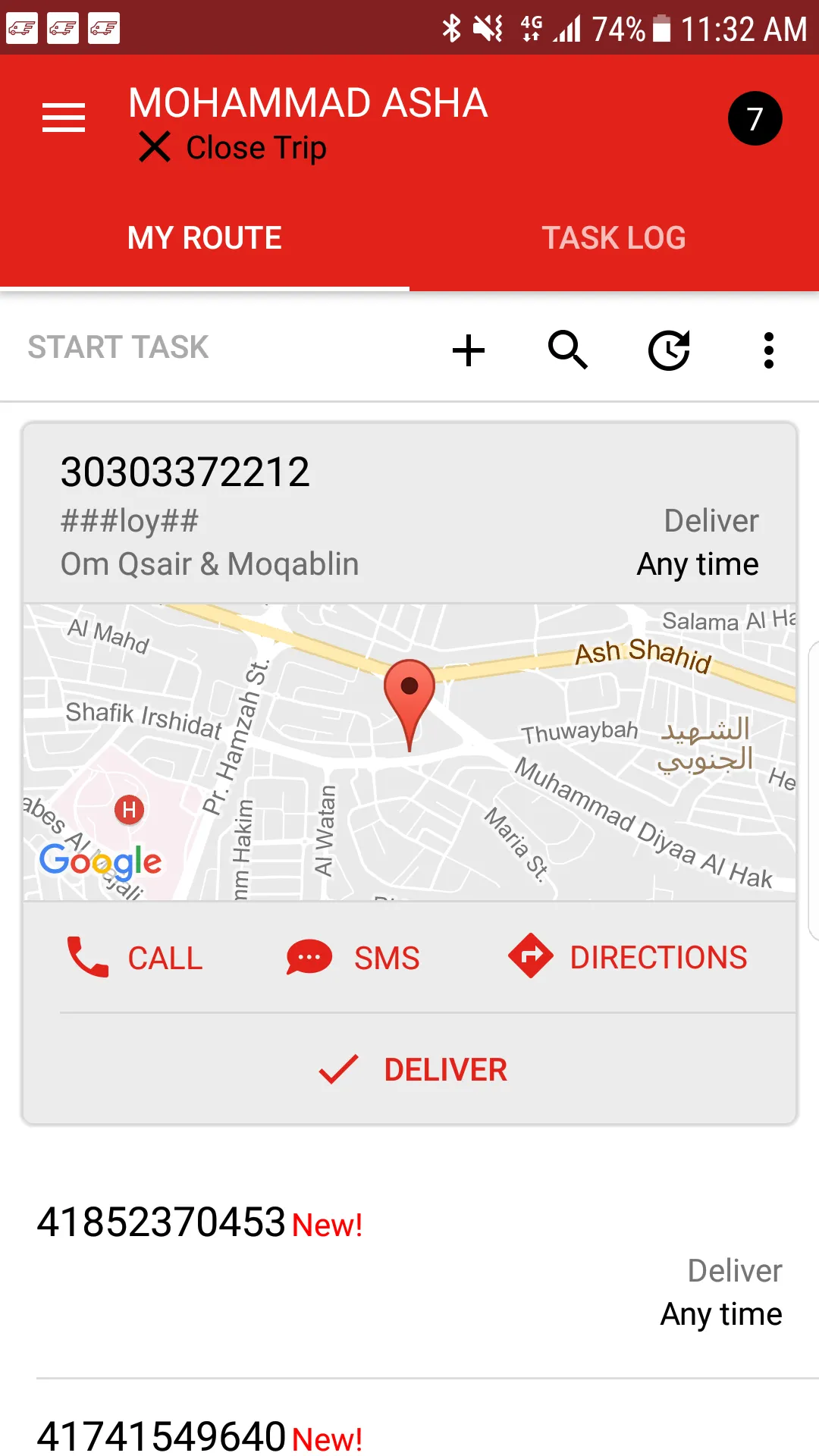Tap the START TASK label
Screen dimensions: 819x1456
pyautogui.click(x=118, y=347)
